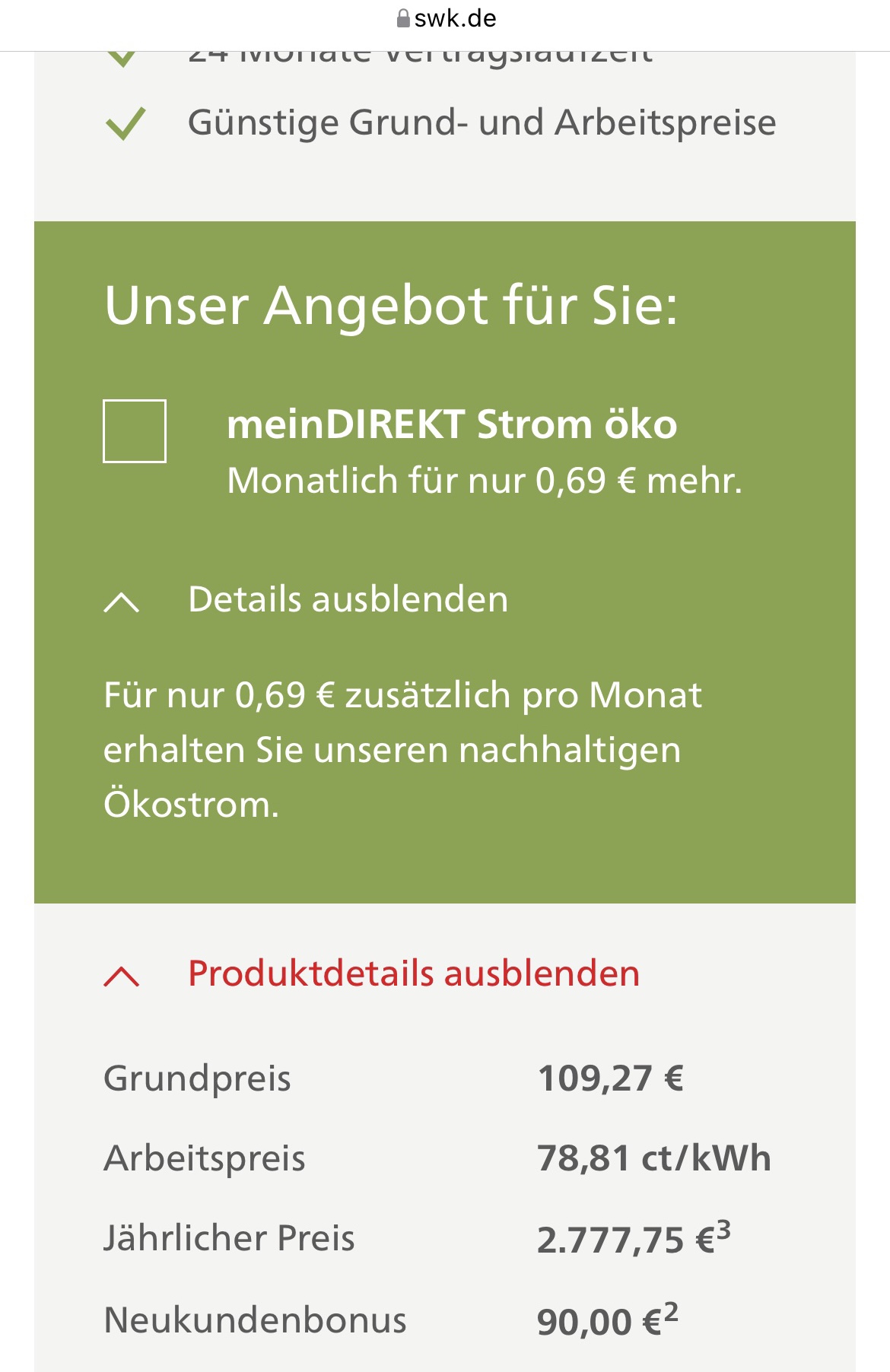This screenshot has width=890, height=1372.
Task: Check the meinDIREKT Strom öko checkbox
Action: (x=135, y=431)
